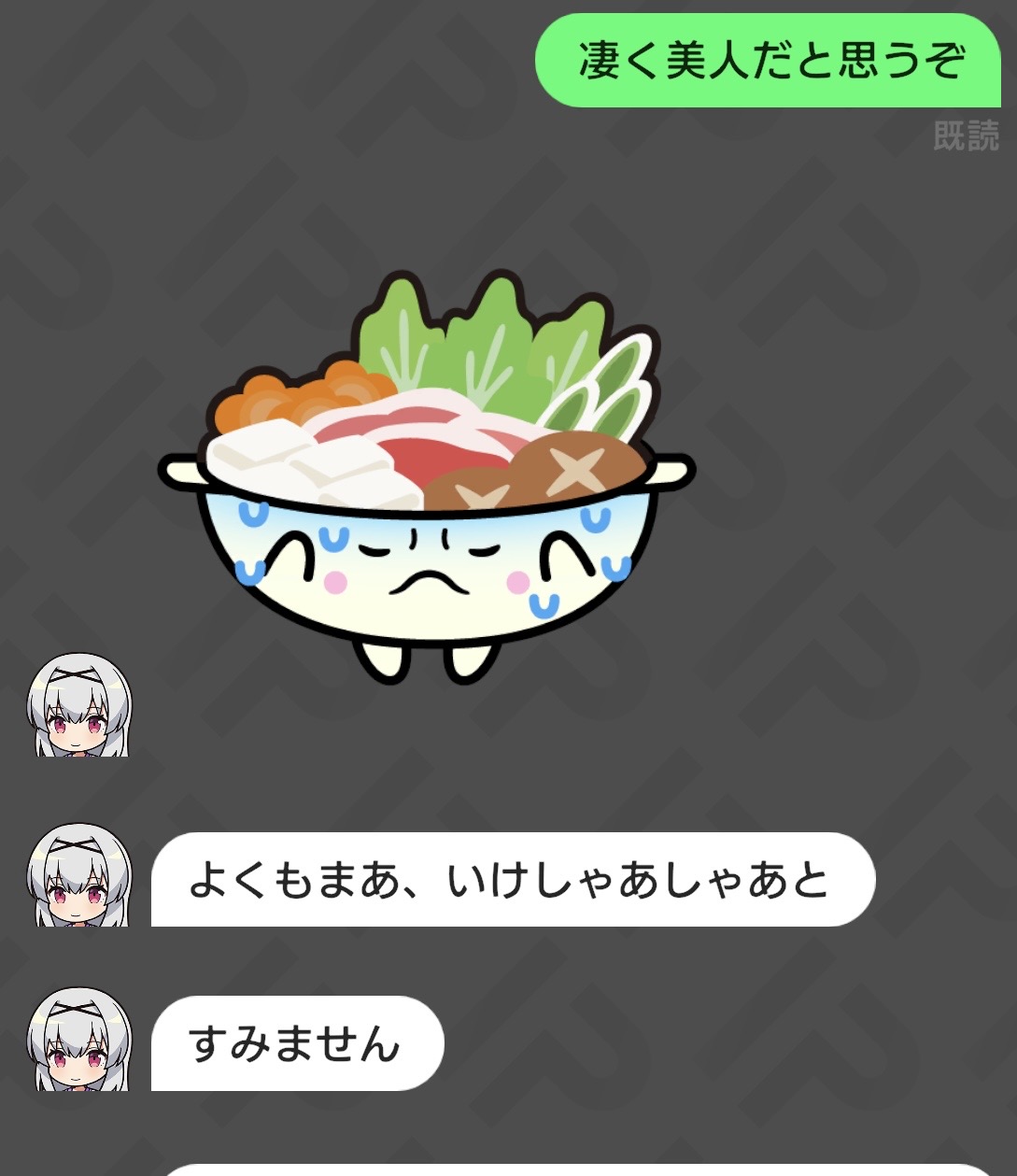Open the hot pot sticker
Screen dimensions: 1017x1176
click(427, 476)
